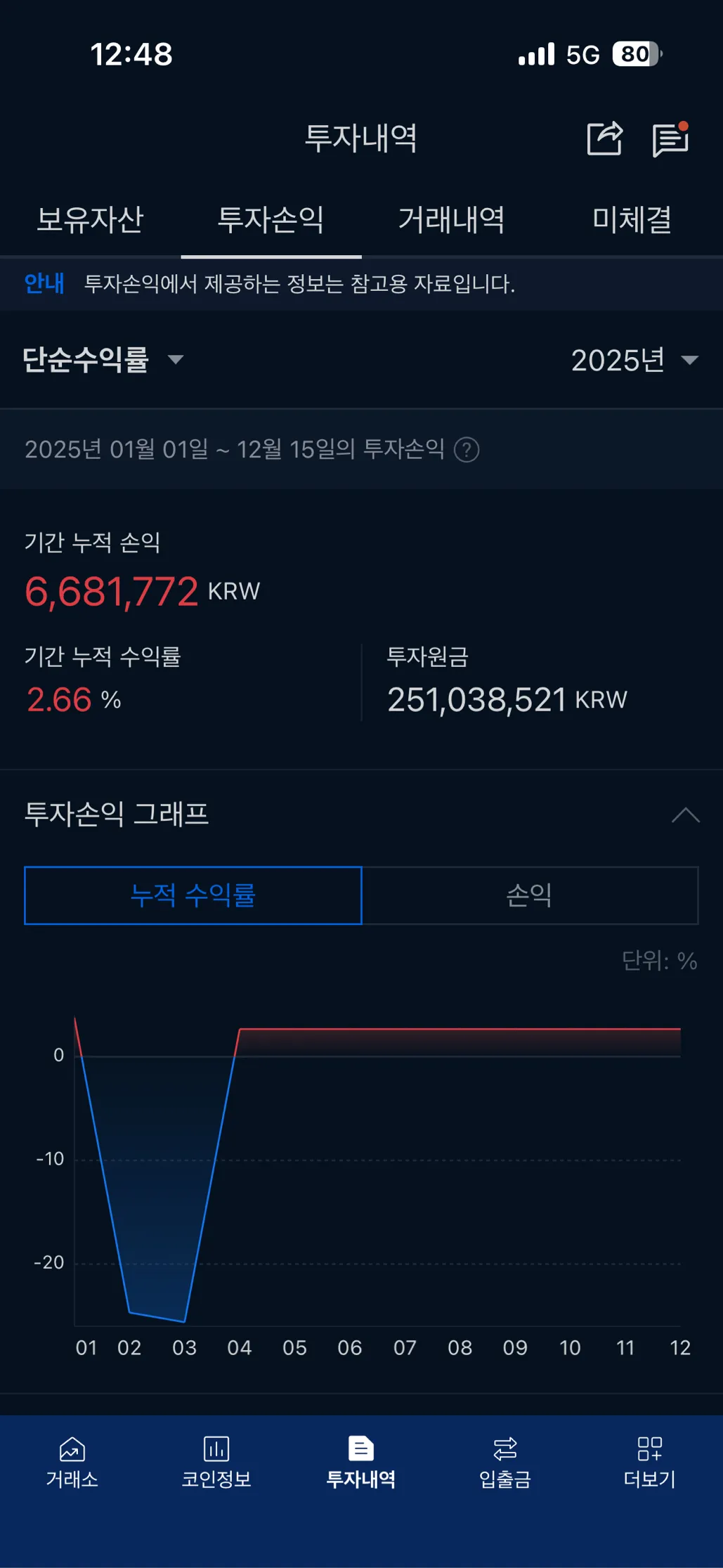This screenshot has height=1568, width=723.
Task: Switch to the 보유자산 tab
Action: [90, 220]
